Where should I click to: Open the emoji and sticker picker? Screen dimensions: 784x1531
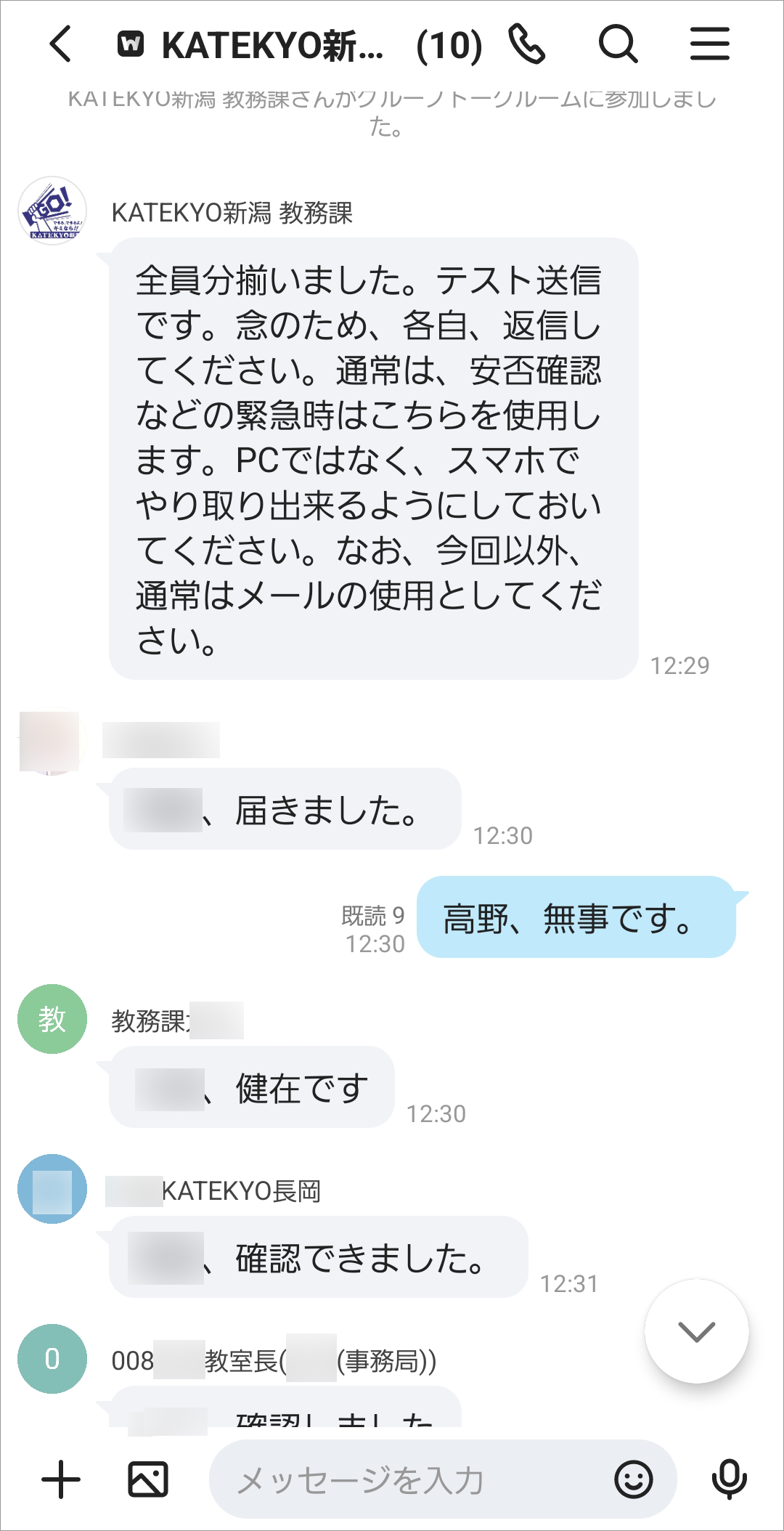click(633, 1479)
